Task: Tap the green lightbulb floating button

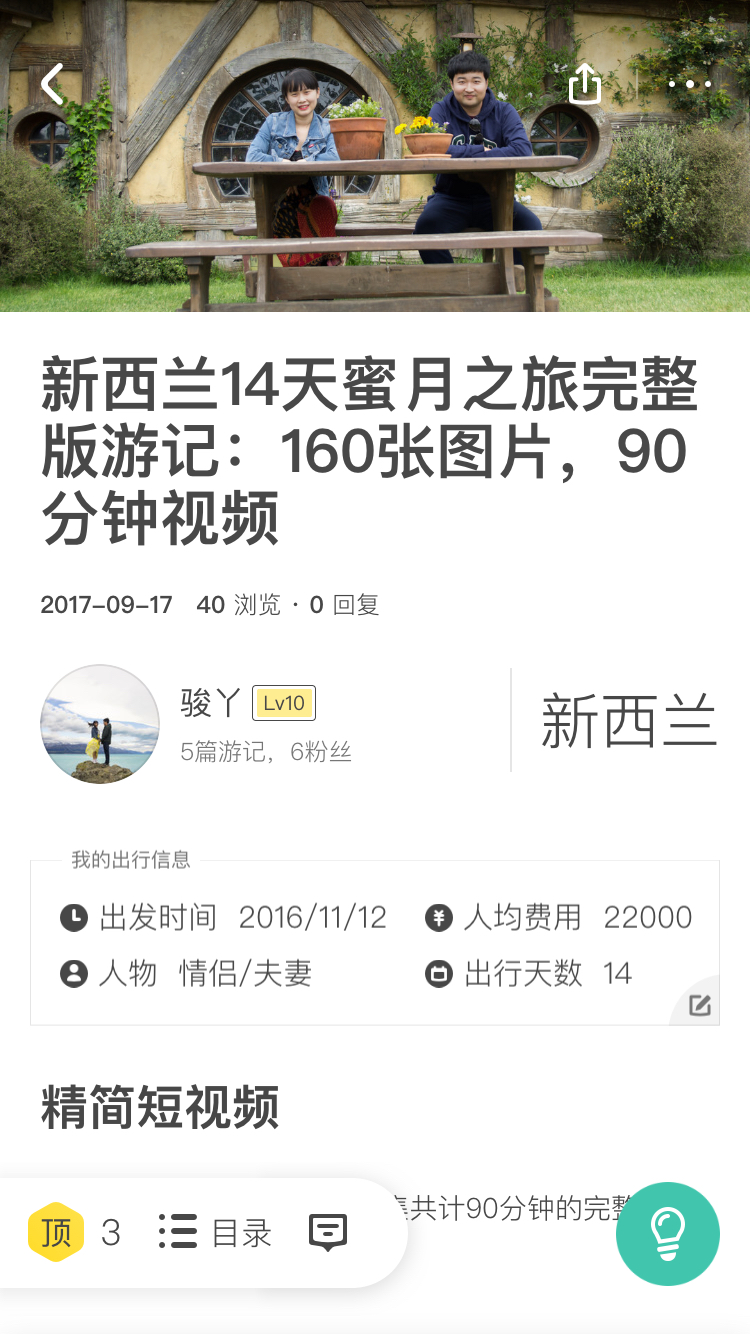Action: (667, 1233)
